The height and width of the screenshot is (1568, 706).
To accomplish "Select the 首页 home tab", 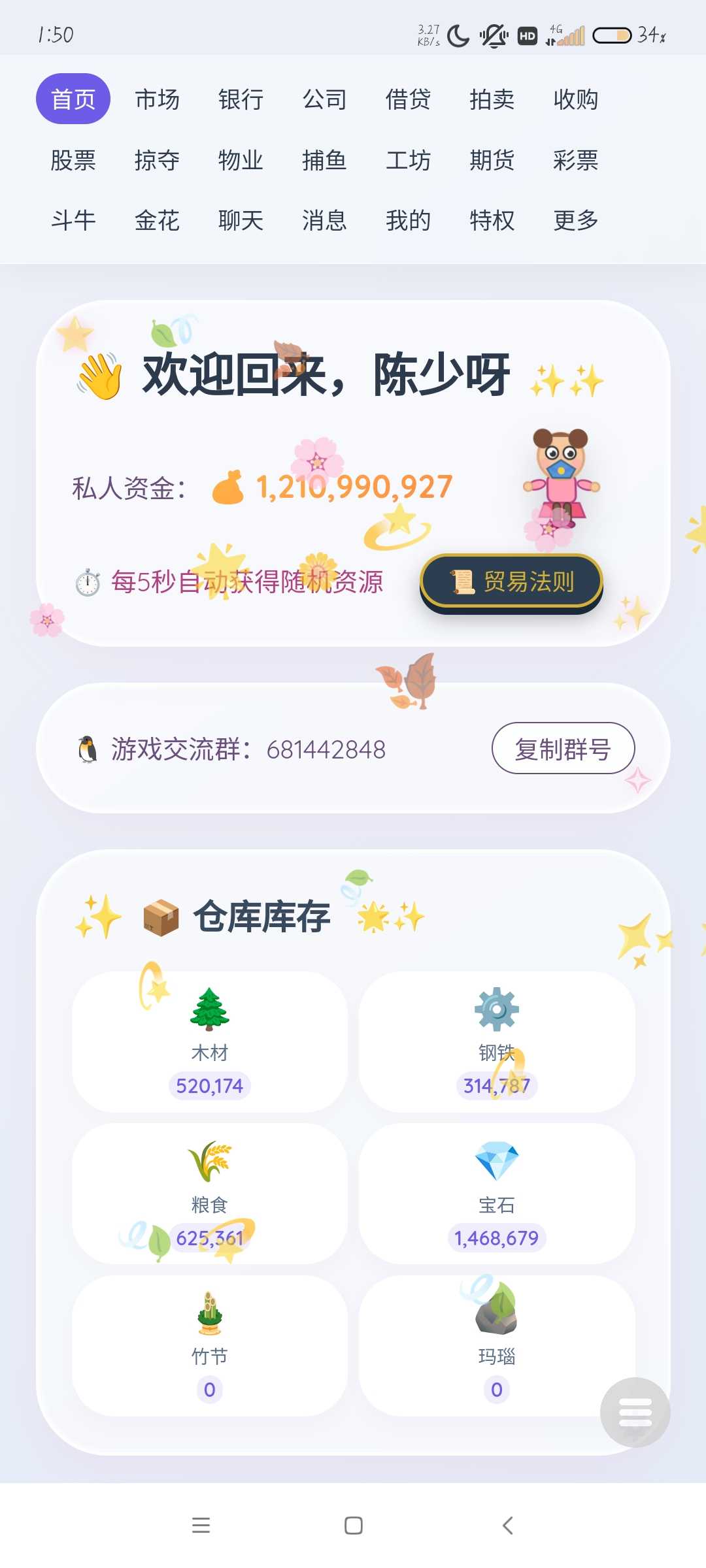I will pos(73,99).
